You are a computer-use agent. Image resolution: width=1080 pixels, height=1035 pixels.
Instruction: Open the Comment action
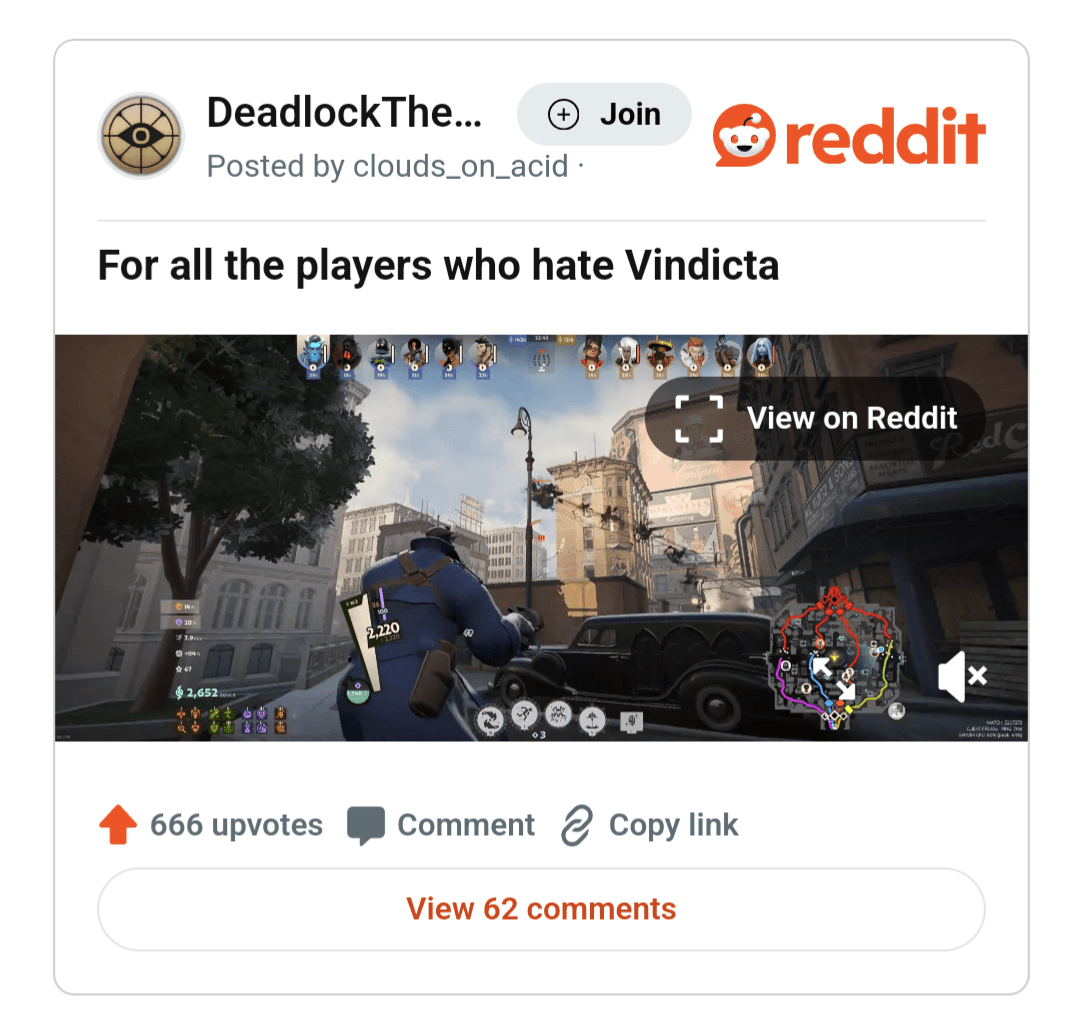[x=441, y=826]
